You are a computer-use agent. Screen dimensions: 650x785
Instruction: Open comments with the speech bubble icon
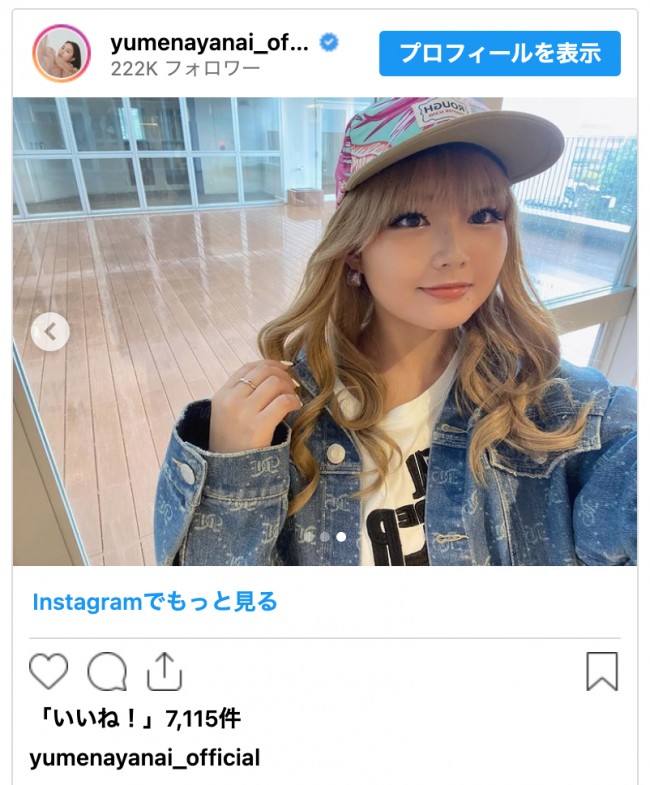(x=106, y=672)
